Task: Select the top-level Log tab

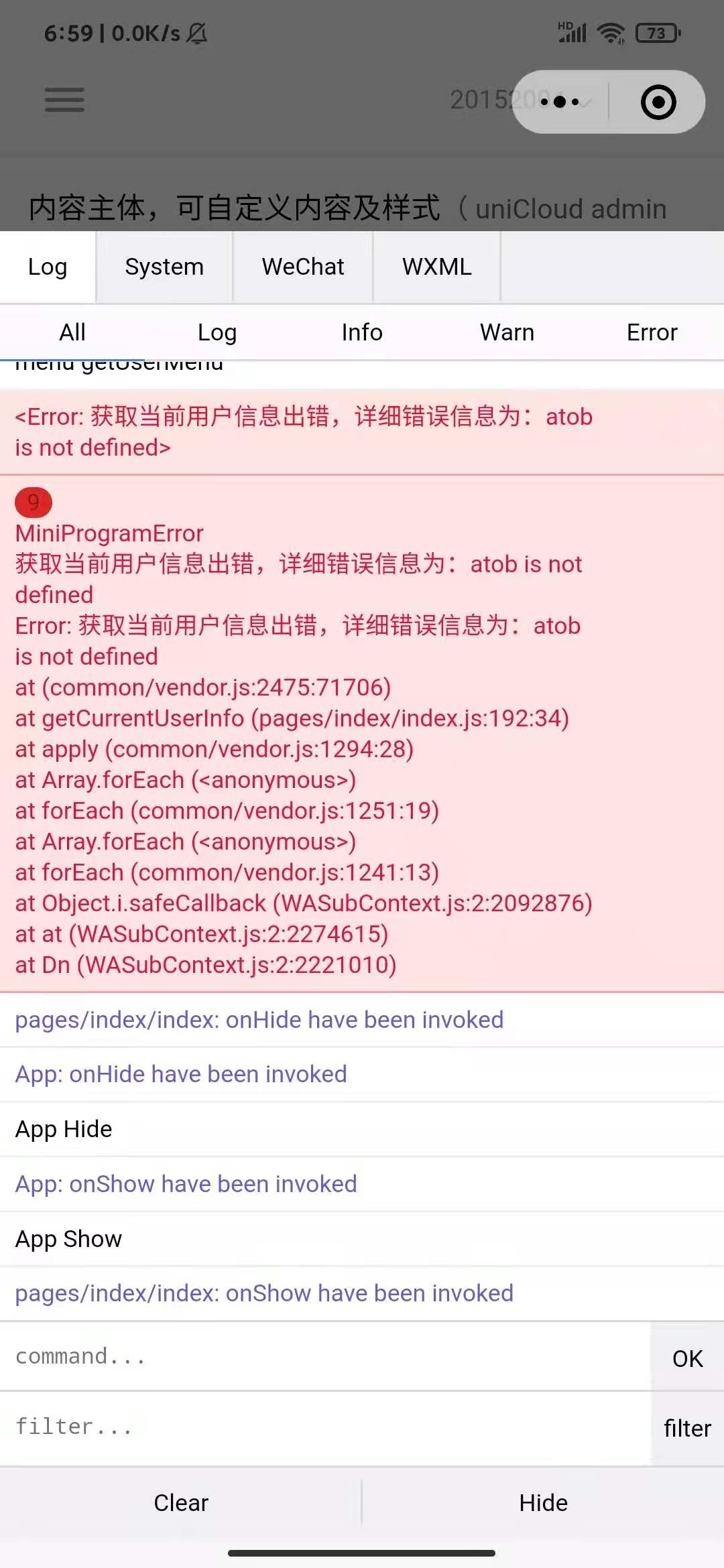Action: [48, 267]
